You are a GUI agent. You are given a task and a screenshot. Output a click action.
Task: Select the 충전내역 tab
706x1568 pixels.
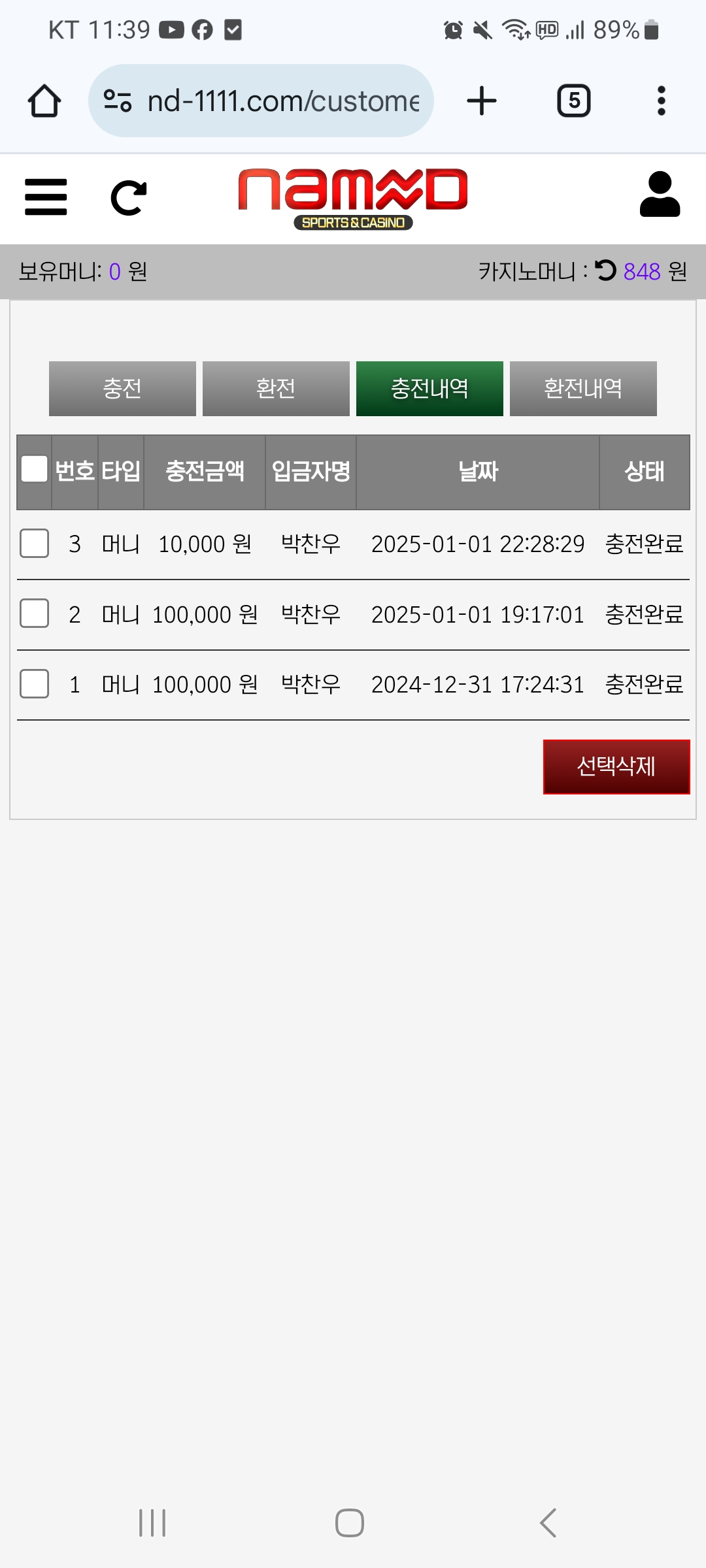429,389
